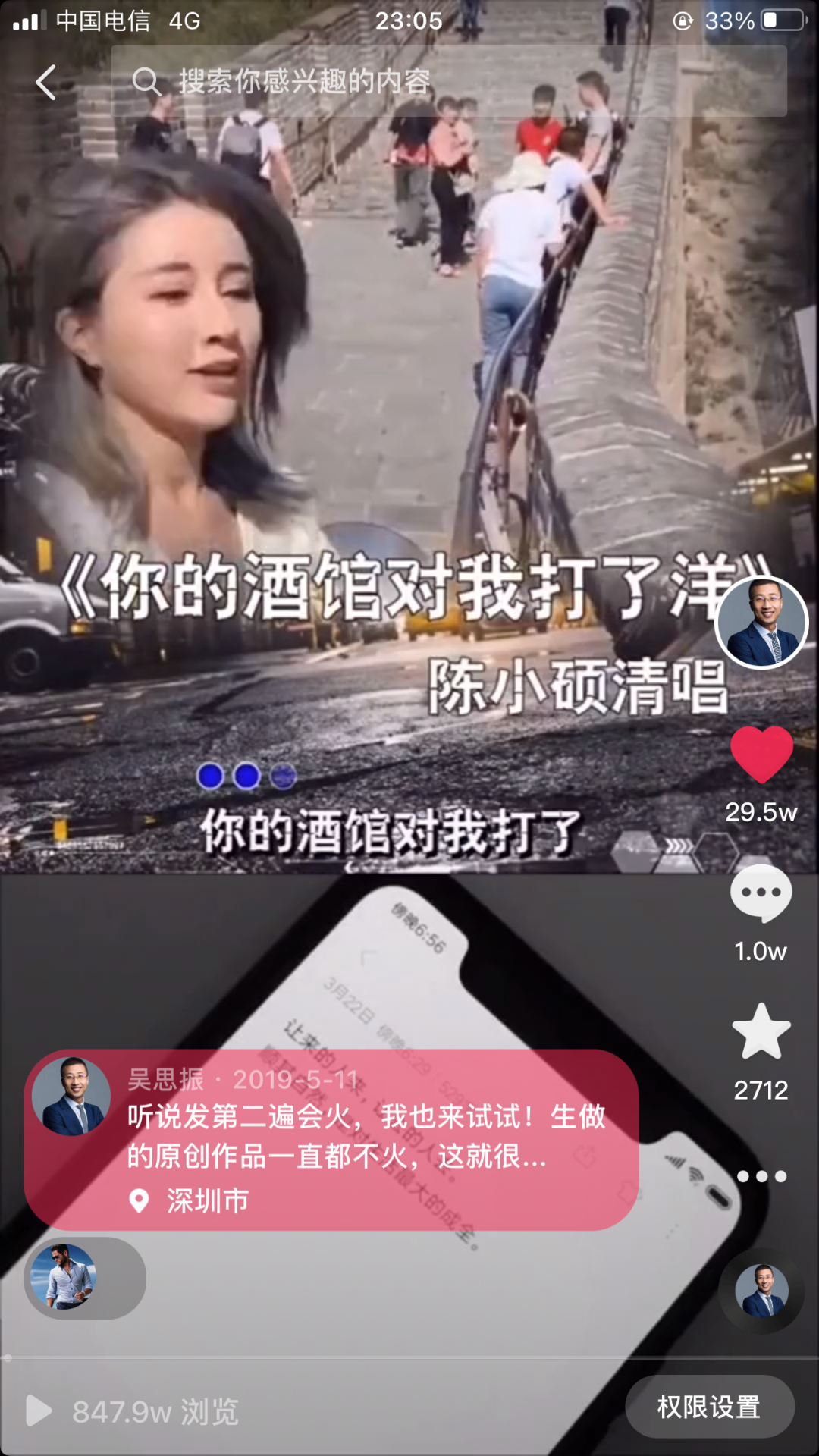Open 权限设置 permission settings
The width and height of the screenshot is (819, 1456).
click(709, 1407)
